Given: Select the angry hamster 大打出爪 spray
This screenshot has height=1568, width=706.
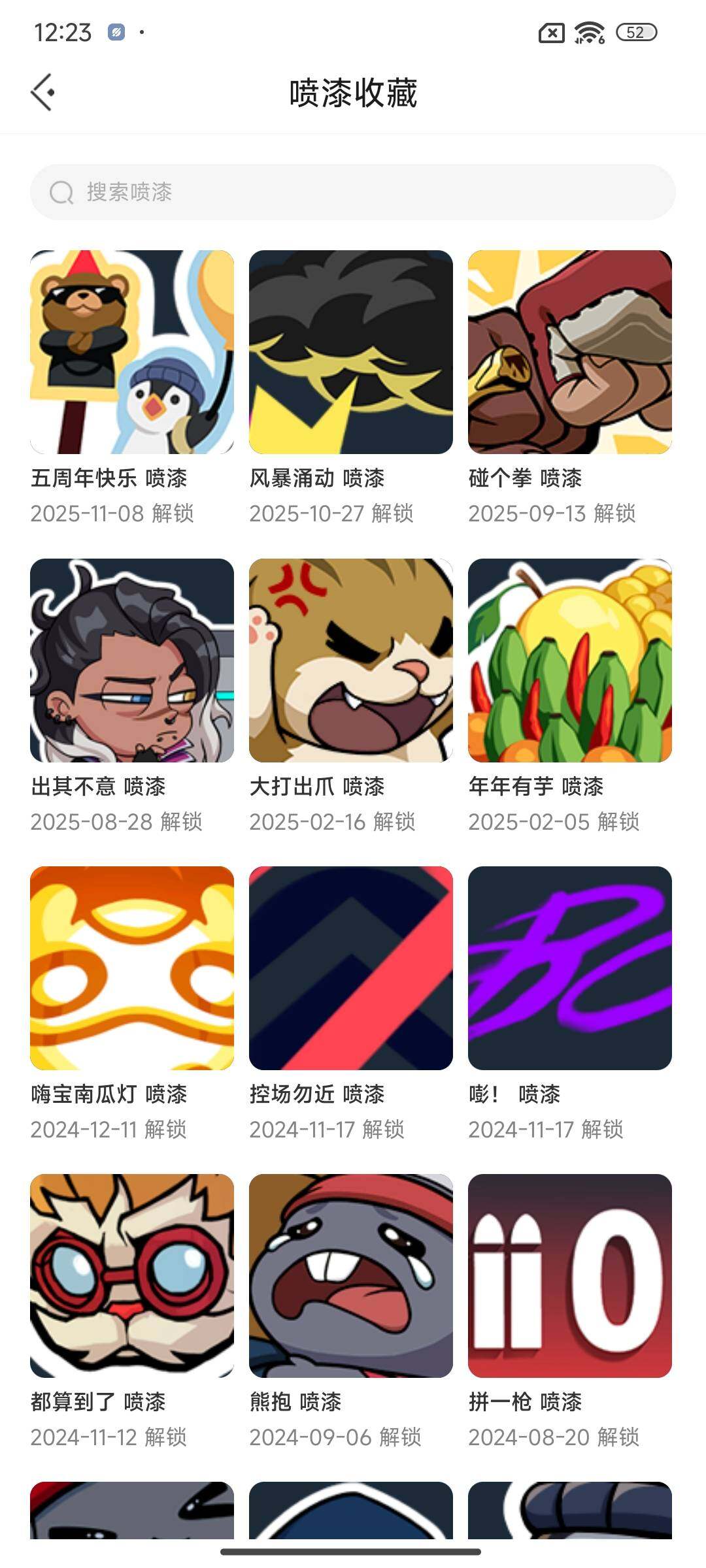Looking at the screenshot, I should [x=353, y=662].
